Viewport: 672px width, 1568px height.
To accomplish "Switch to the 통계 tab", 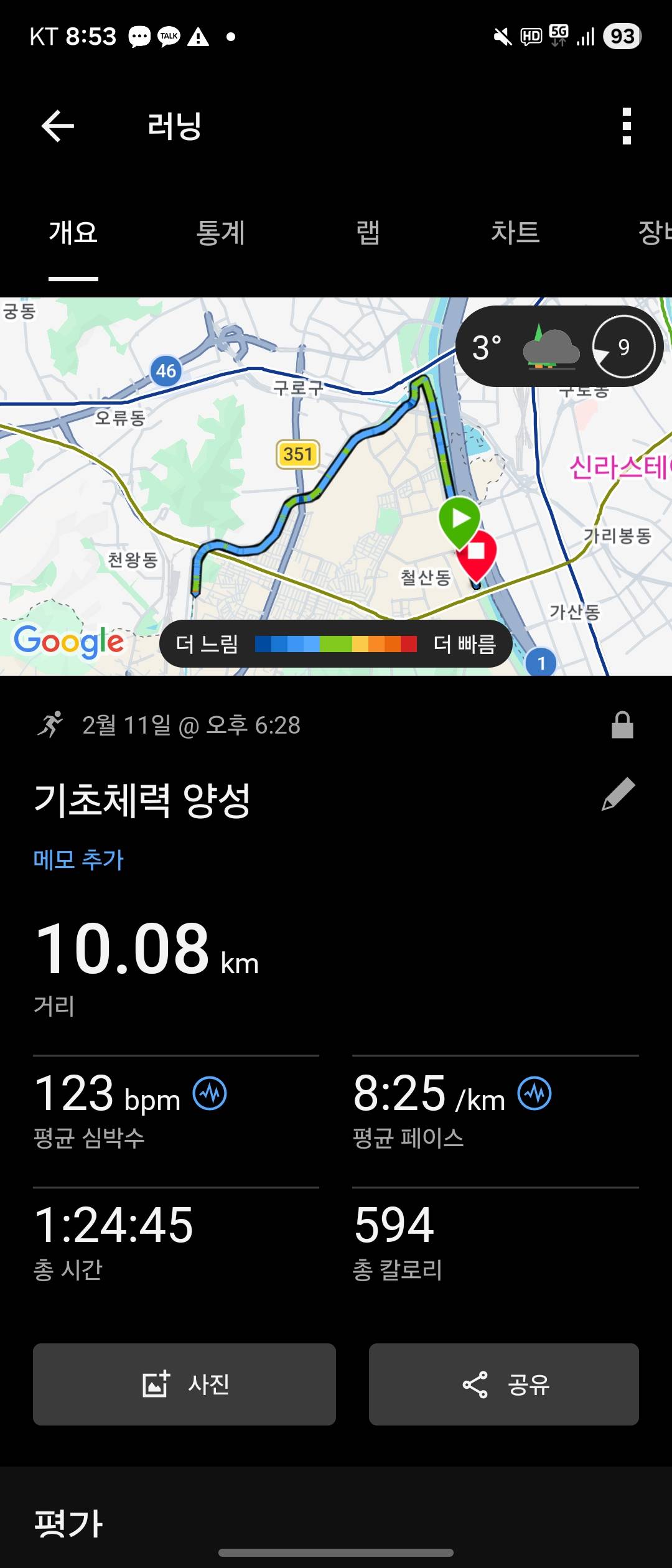I will pyautogui.click(x=221, y=235).
